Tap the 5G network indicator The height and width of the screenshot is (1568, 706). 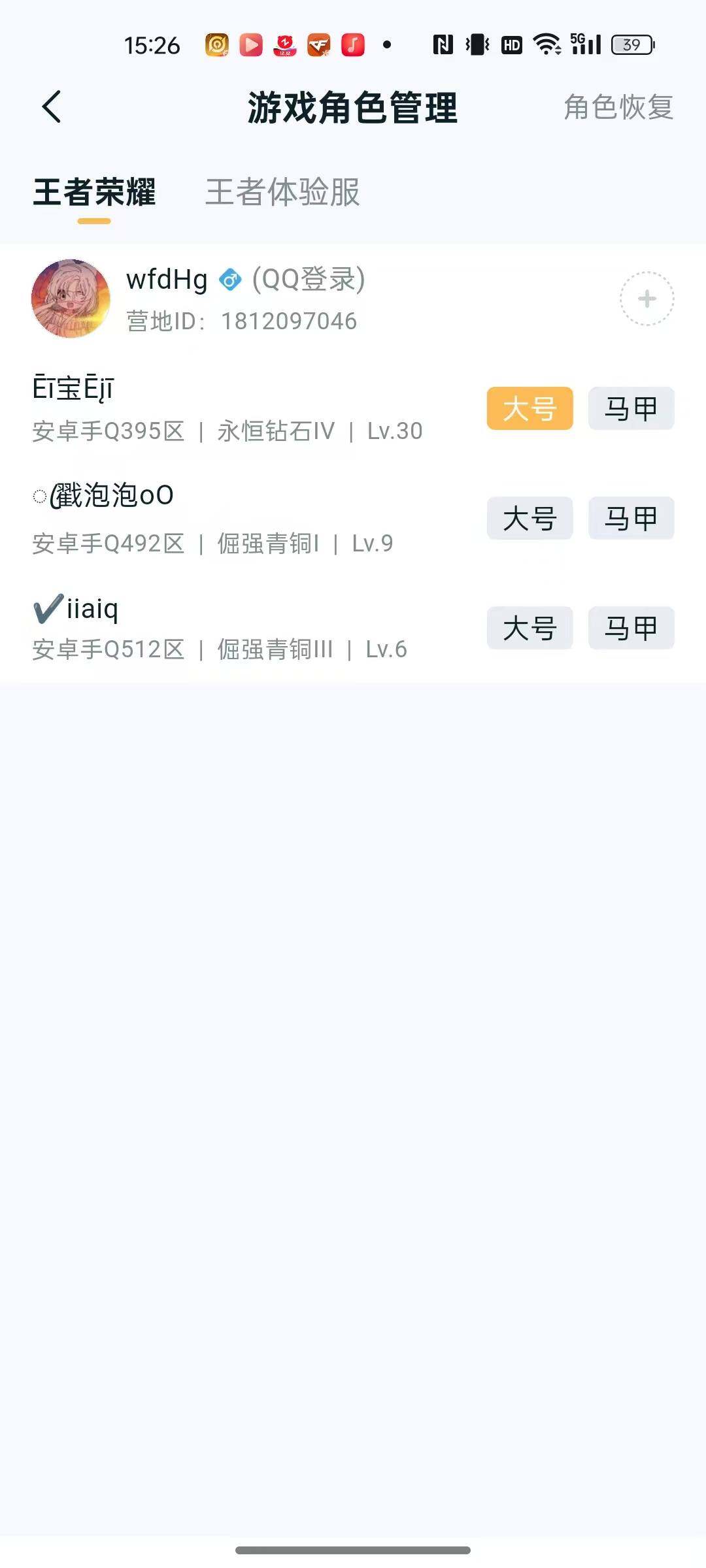tap(586, 43)
